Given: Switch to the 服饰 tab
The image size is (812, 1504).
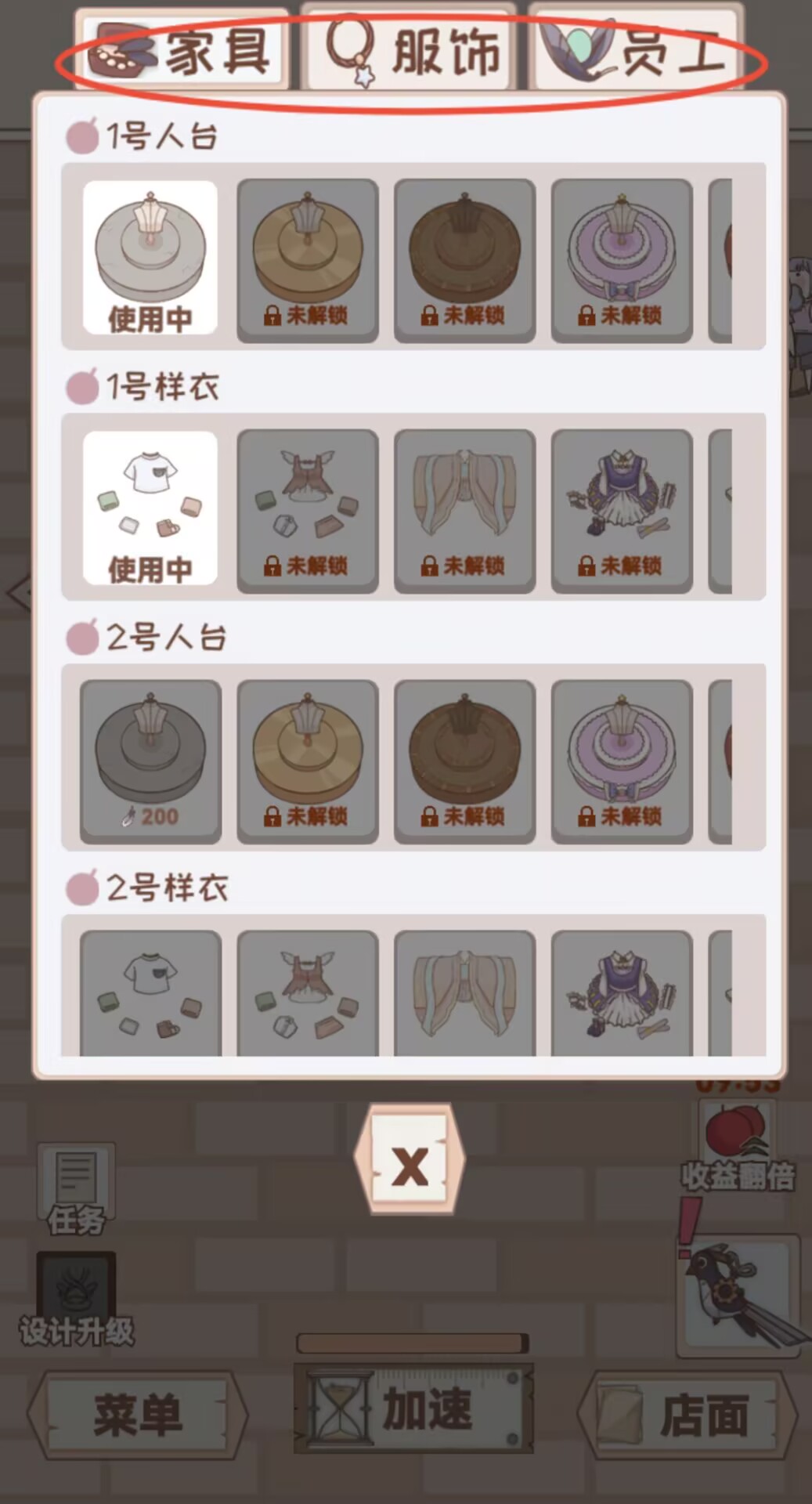Looking at the screenshot, I should pos(411,51).
